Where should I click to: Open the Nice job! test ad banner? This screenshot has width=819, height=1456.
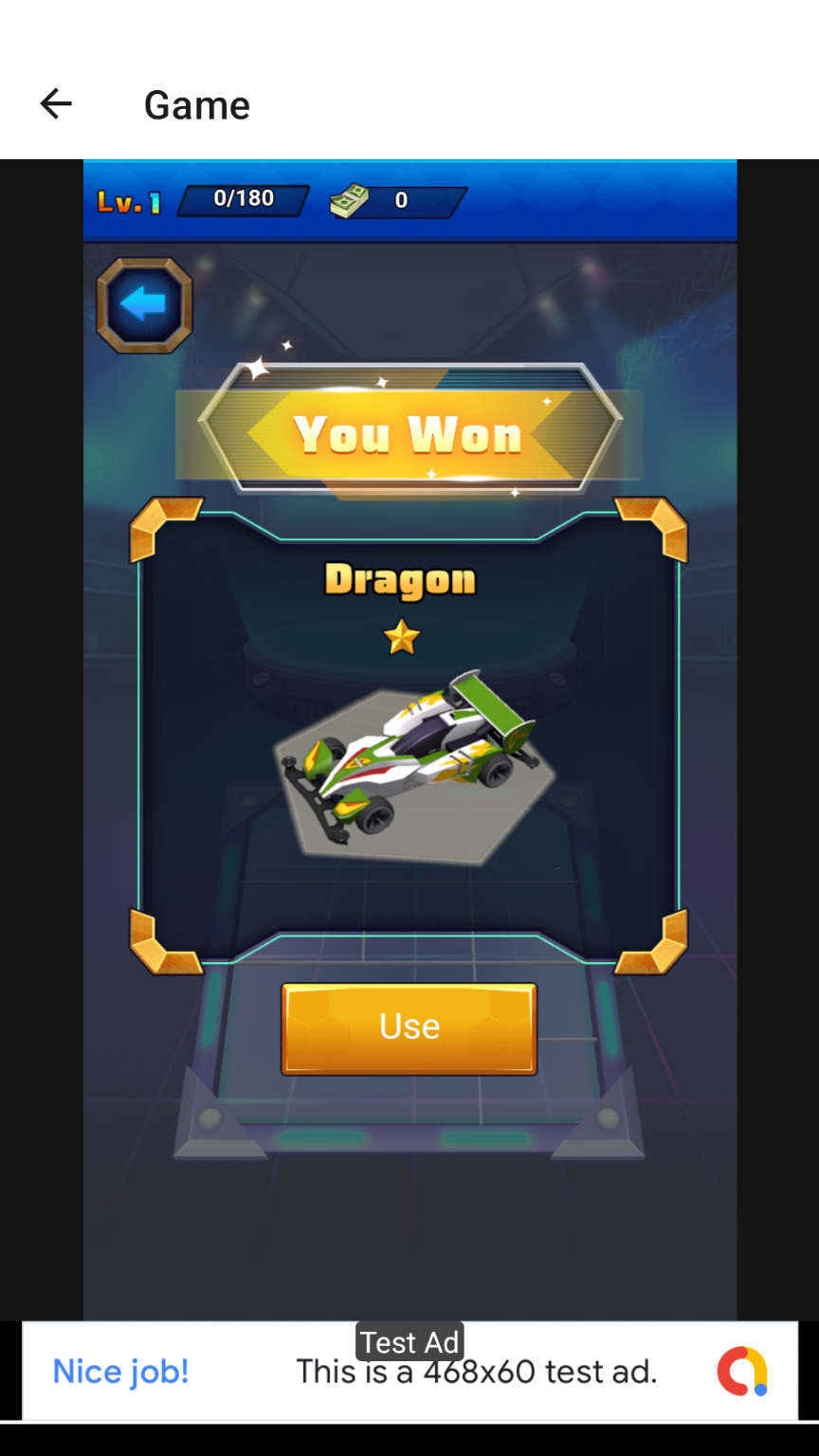click(409, 1372)
